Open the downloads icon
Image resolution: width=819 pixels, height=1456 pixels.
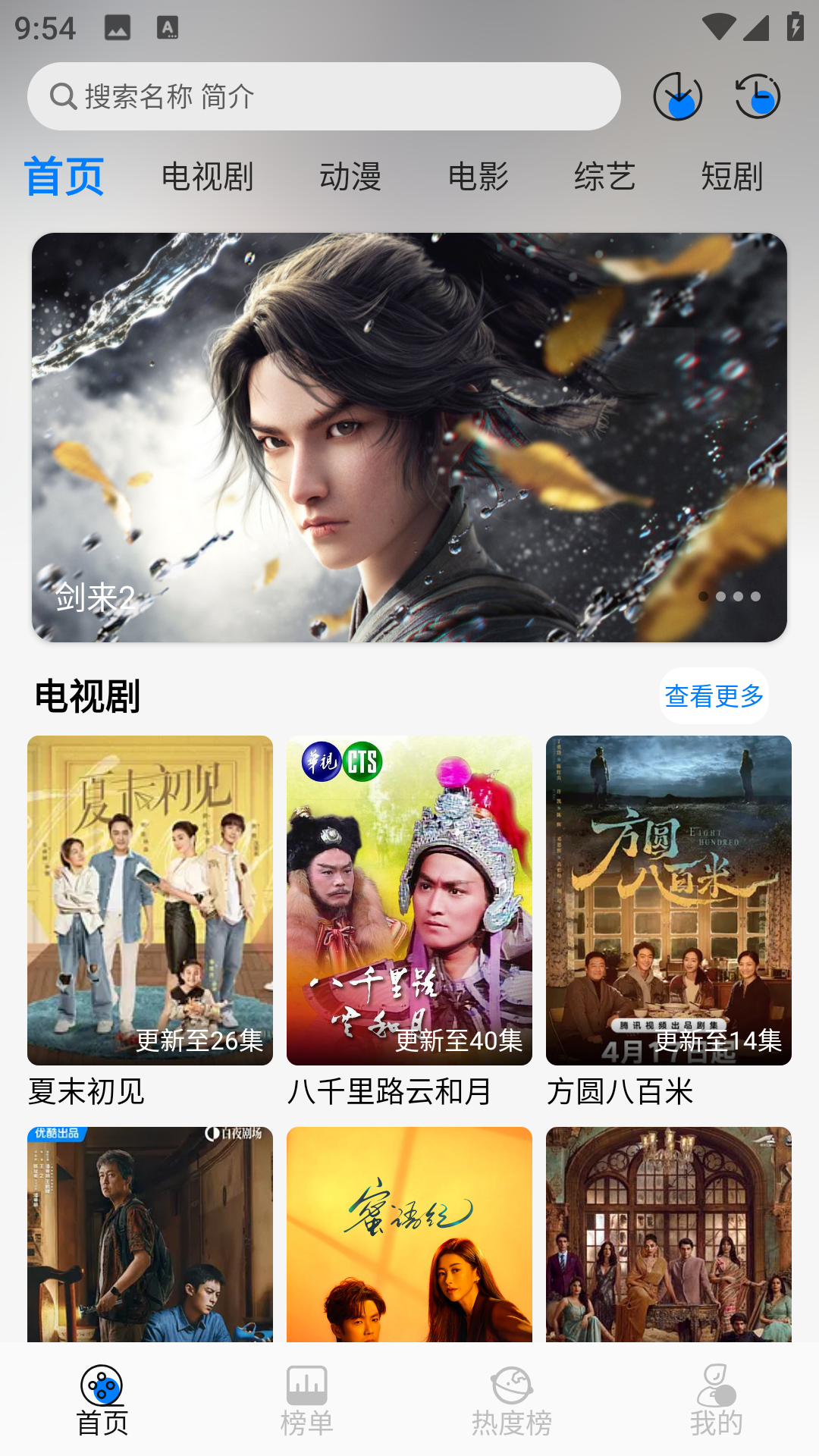[x=677, y=96]
